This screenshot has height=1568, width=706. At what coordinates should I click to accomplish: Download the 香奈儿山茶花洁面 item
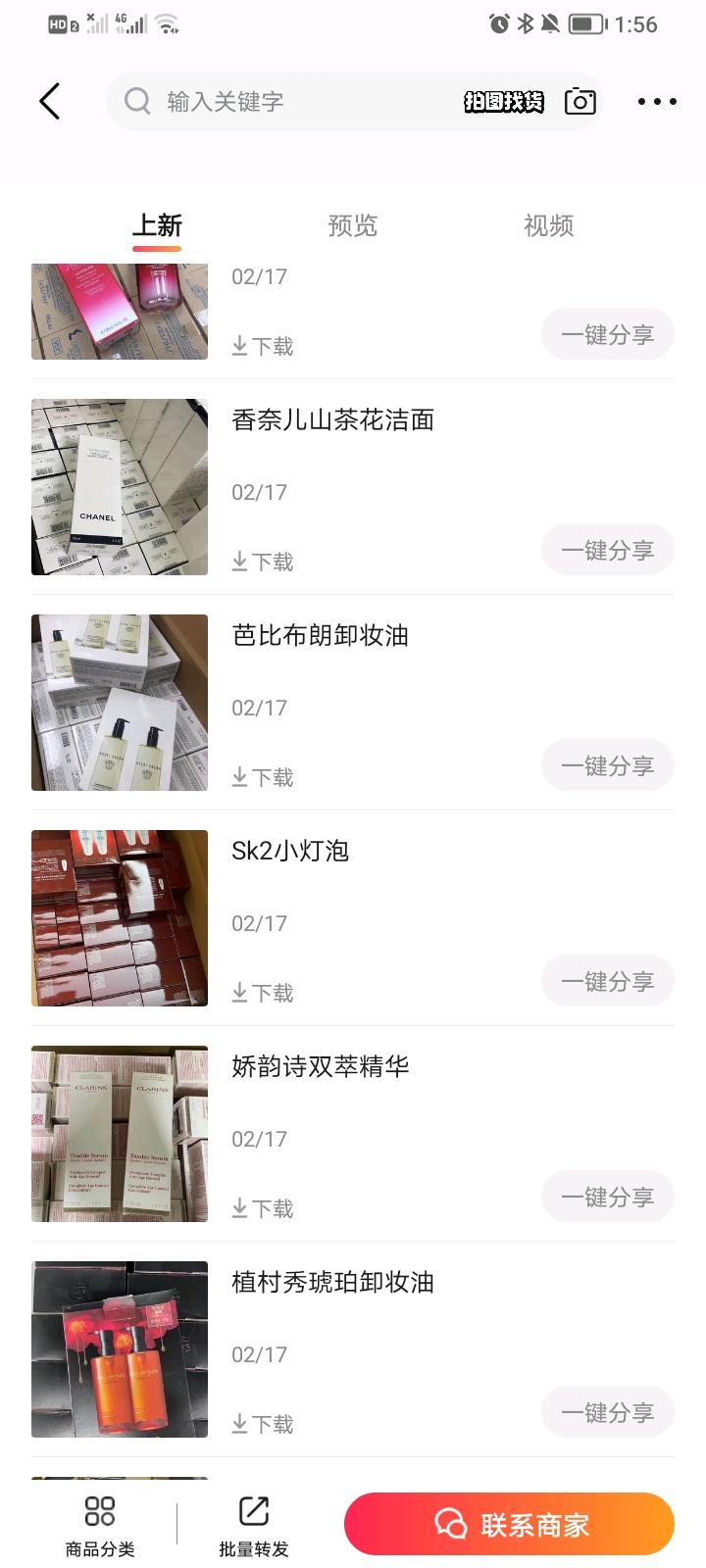(x=263, y=562)
